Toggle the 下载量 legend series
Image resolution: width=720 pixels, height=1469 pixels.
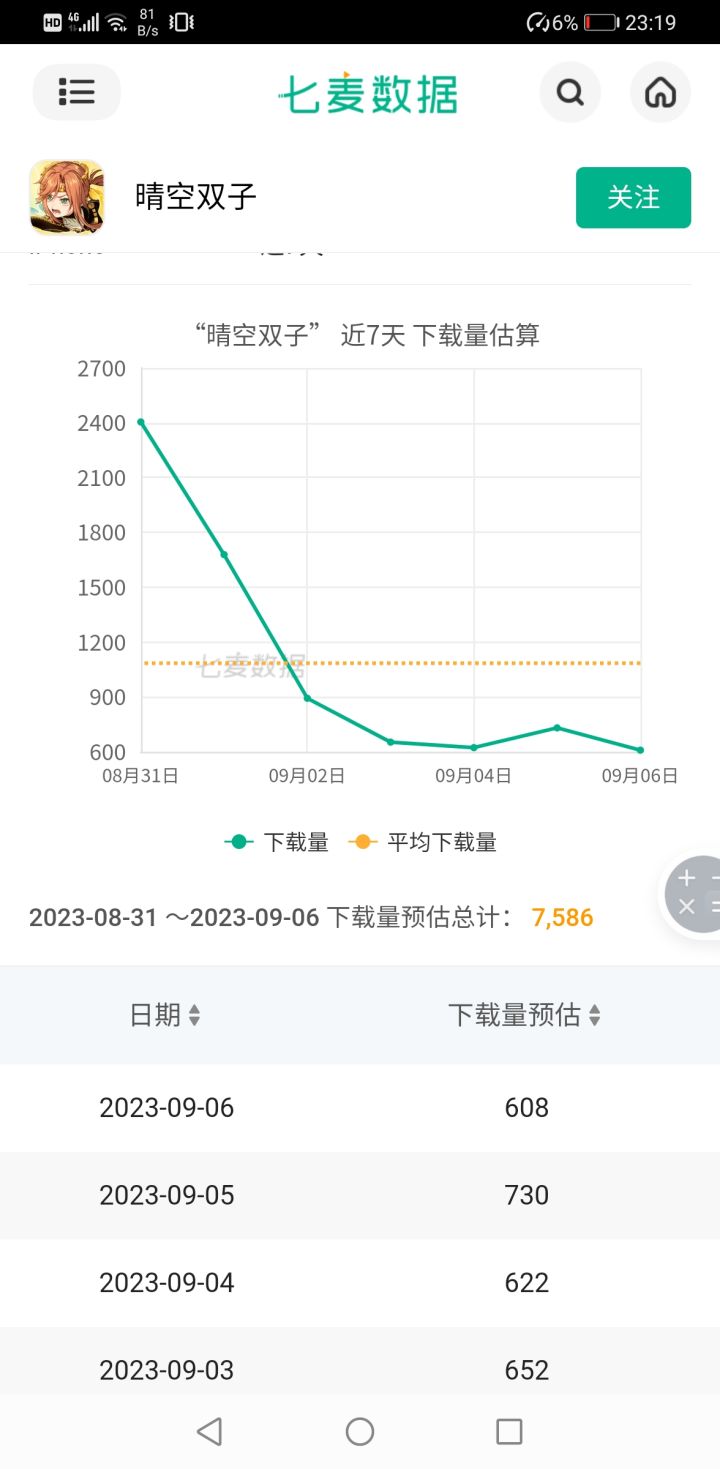(276, 842)
